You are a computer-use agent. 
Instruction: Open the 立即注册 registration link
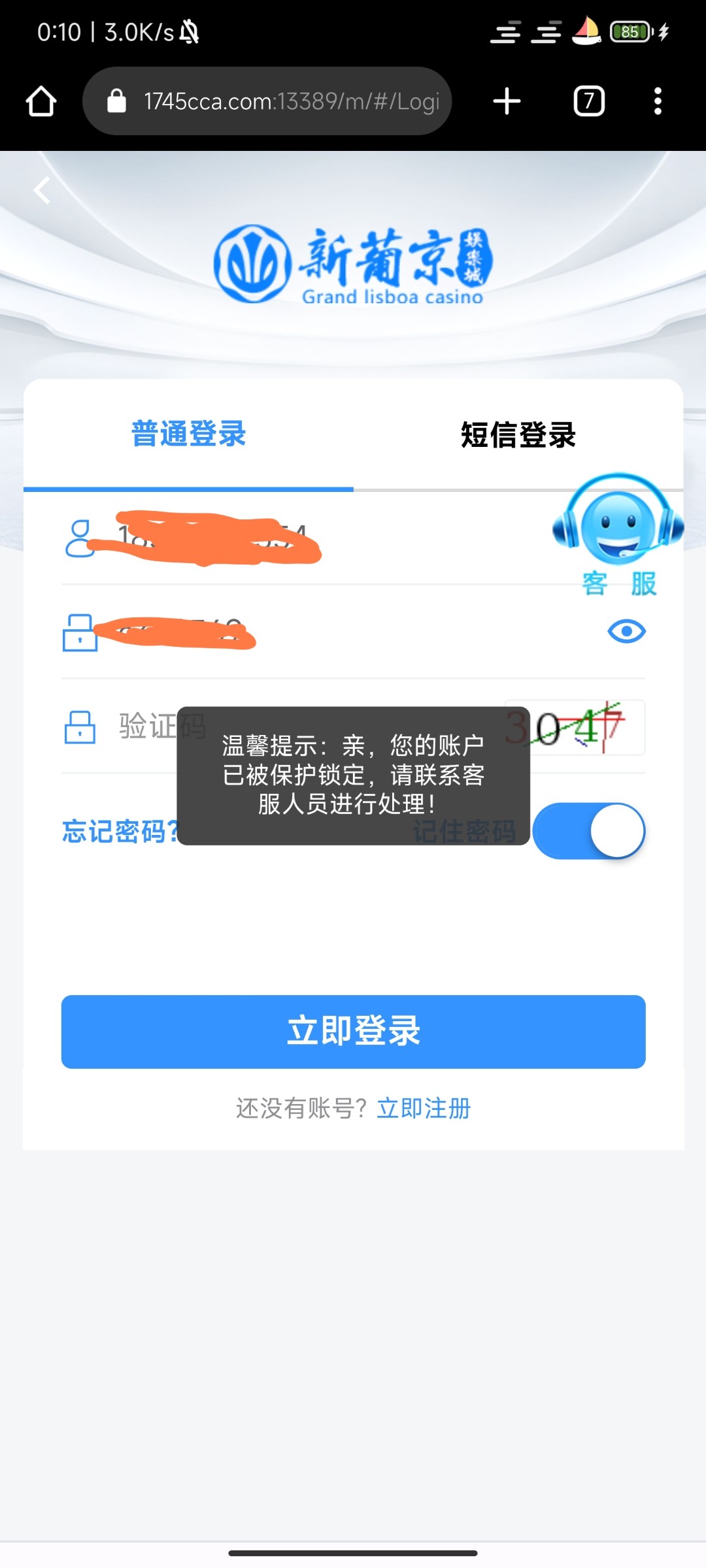click(424, 1108)
